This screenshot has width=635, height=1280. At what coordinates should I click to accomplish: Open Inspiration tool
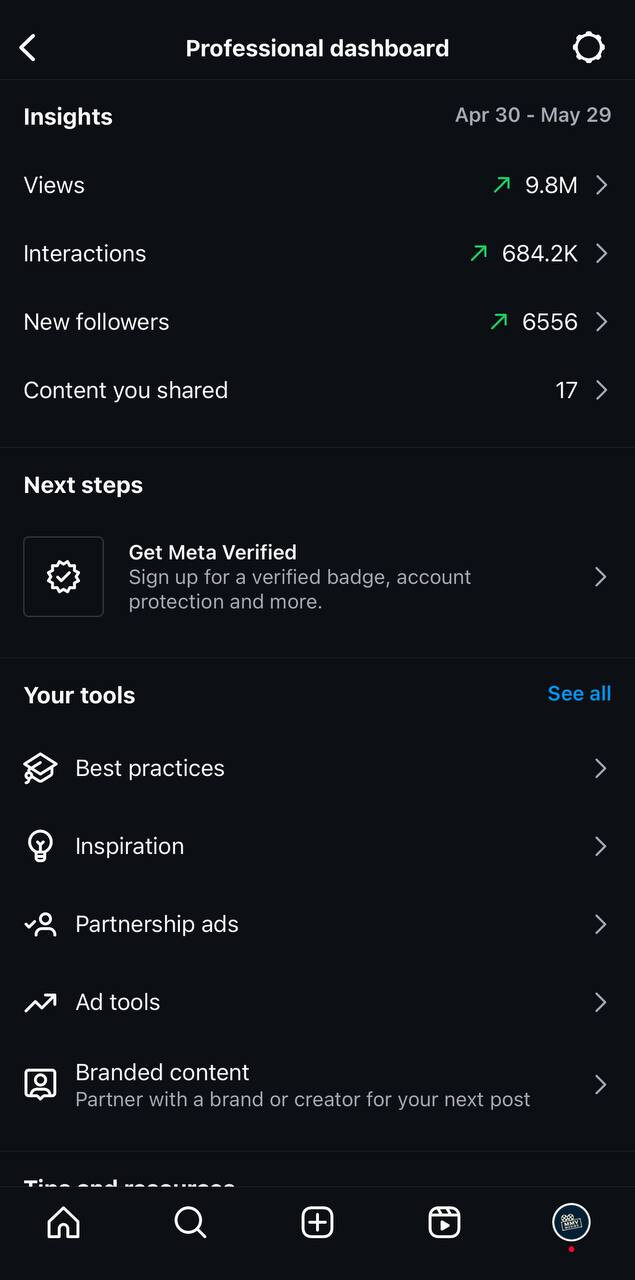pyautogui.click(x=317, y=846)
